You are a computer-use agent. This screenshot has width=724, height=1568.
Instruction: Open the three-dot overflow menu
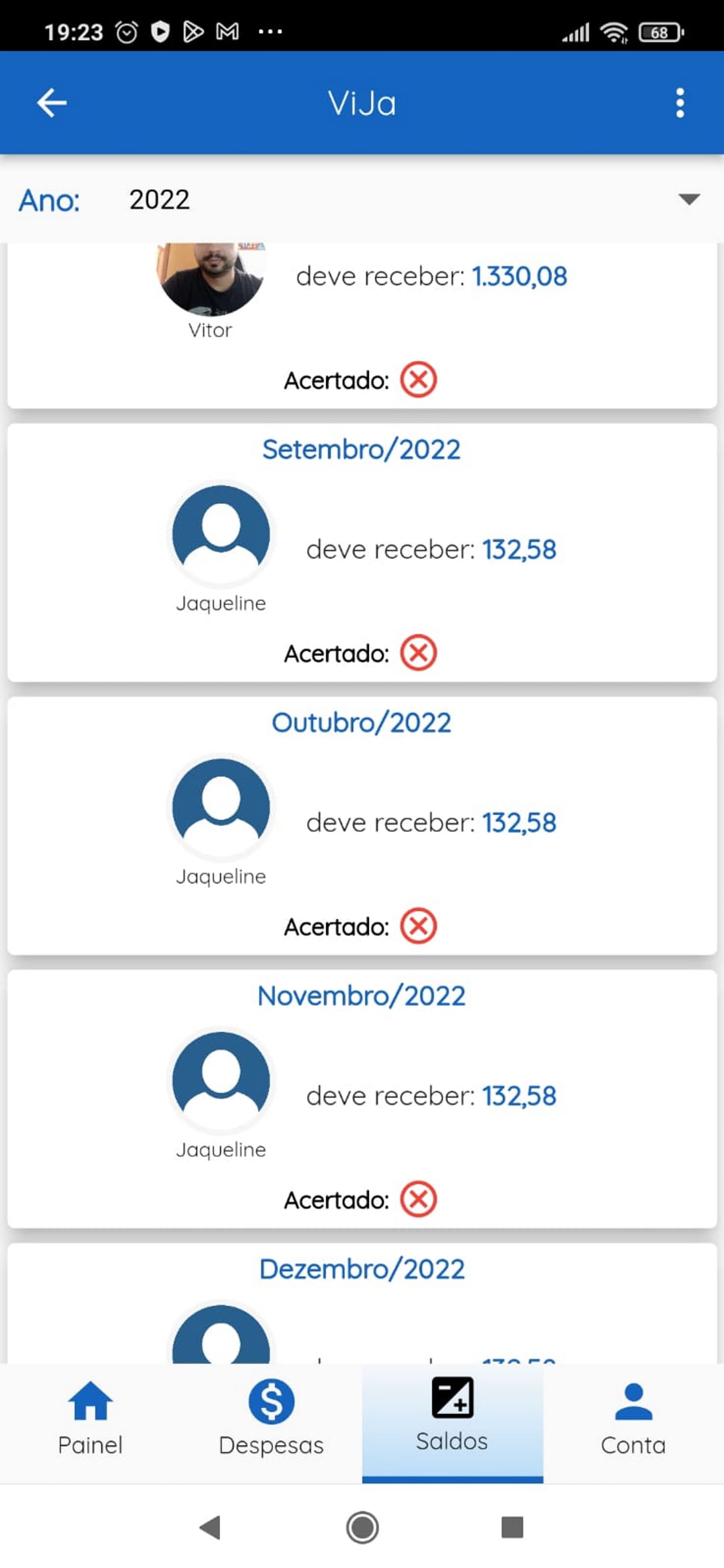point(680,102)
